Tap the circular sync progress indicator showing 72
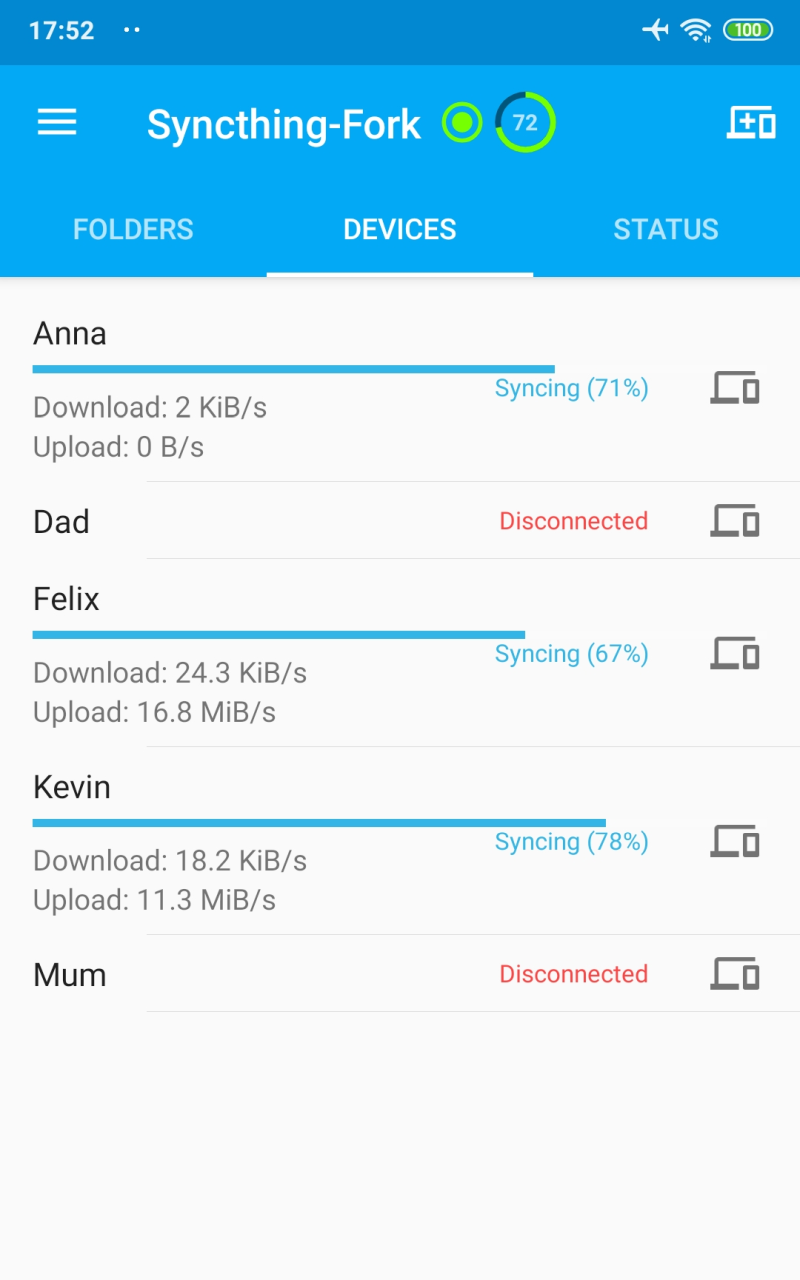 tap(524, 122)
